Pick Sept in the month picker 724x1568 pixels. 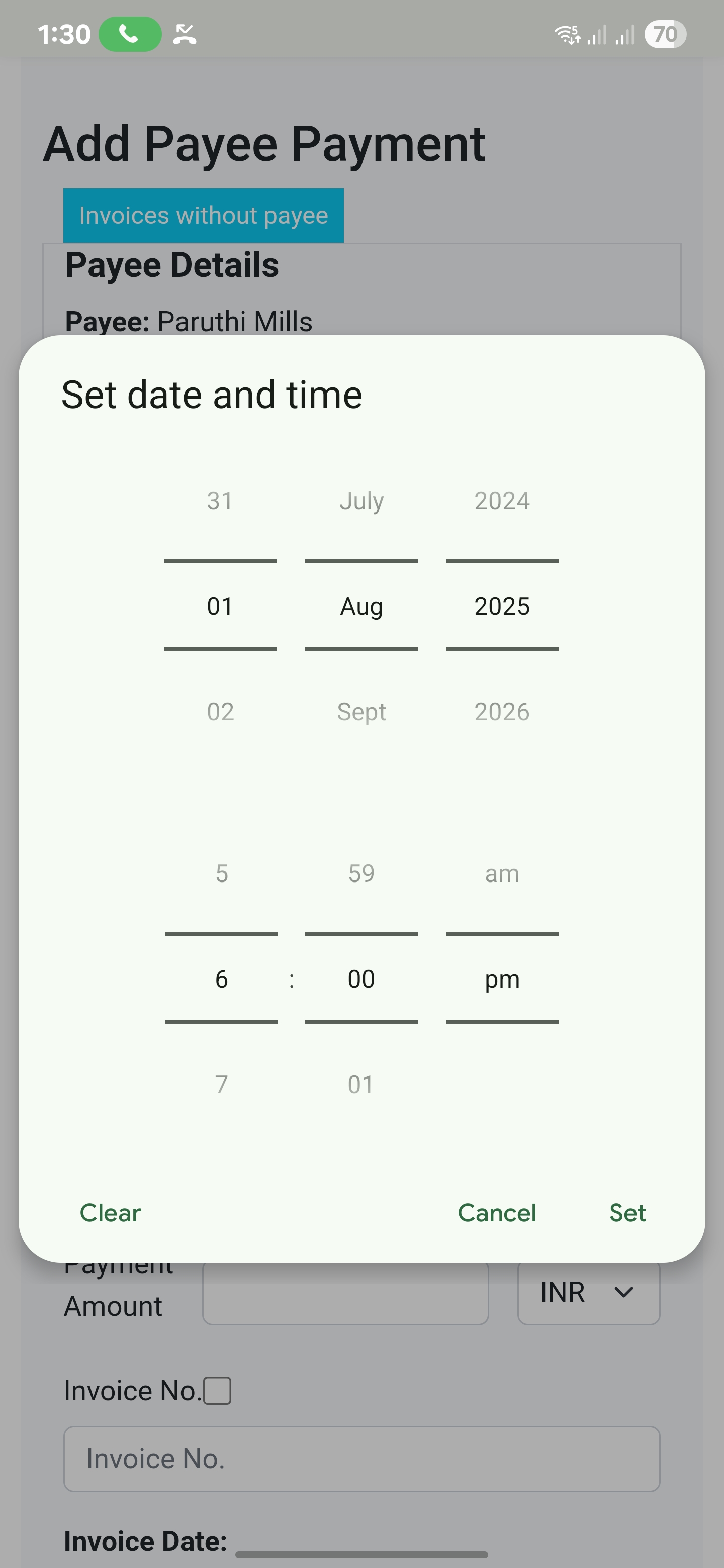point(361,711)
